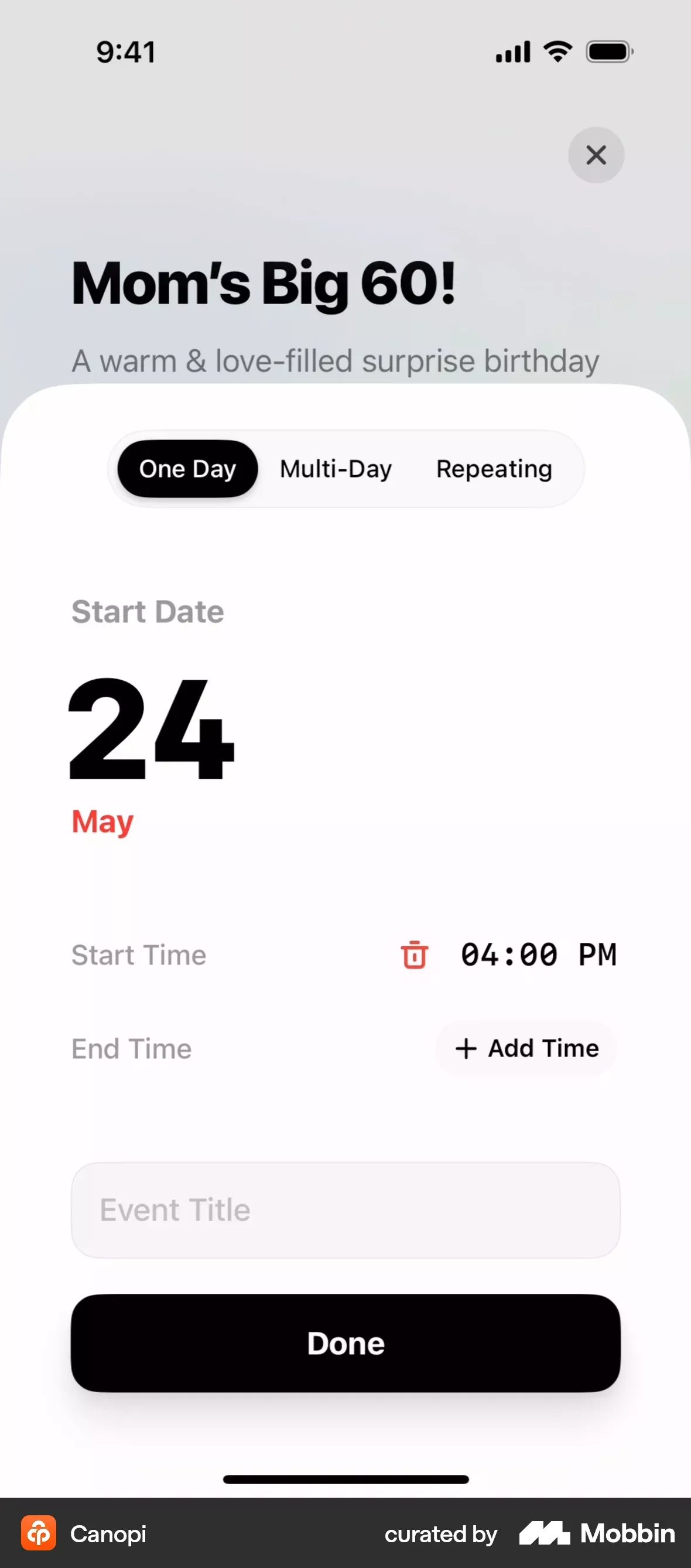This screenshot has height=1568, width=691.
Task: Switch to the Multi-Day tab
Action: [x=336, y=469]
